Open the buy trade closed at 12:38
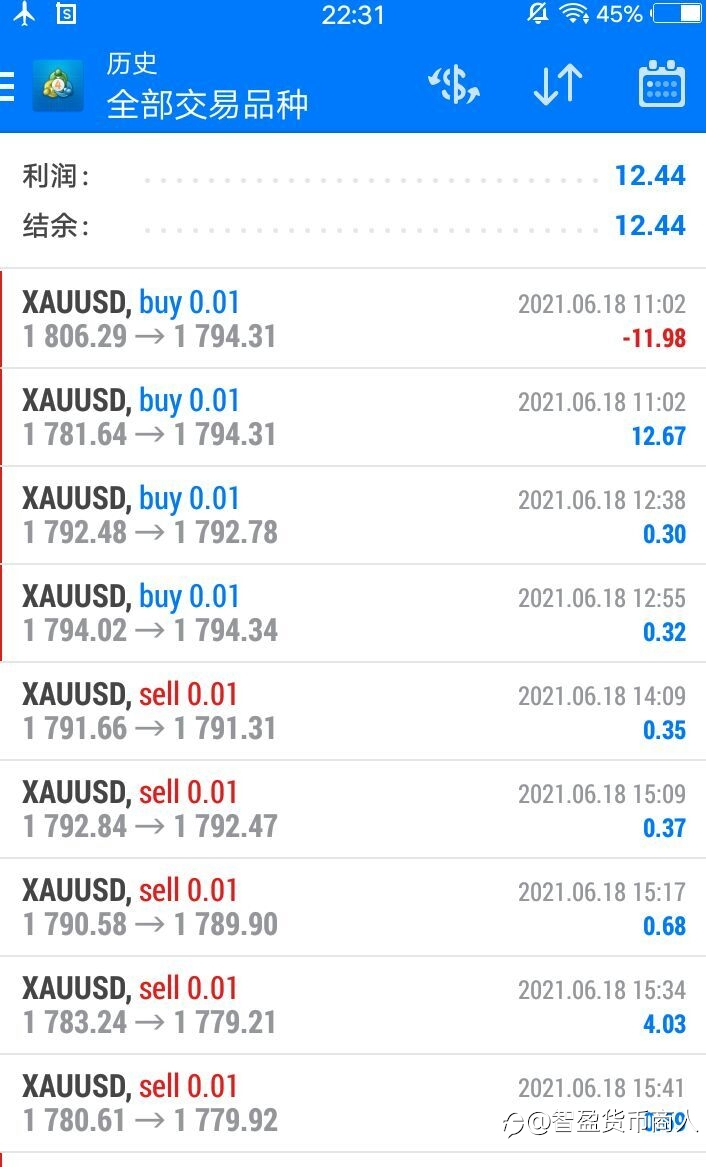 [x=353, y=516]
